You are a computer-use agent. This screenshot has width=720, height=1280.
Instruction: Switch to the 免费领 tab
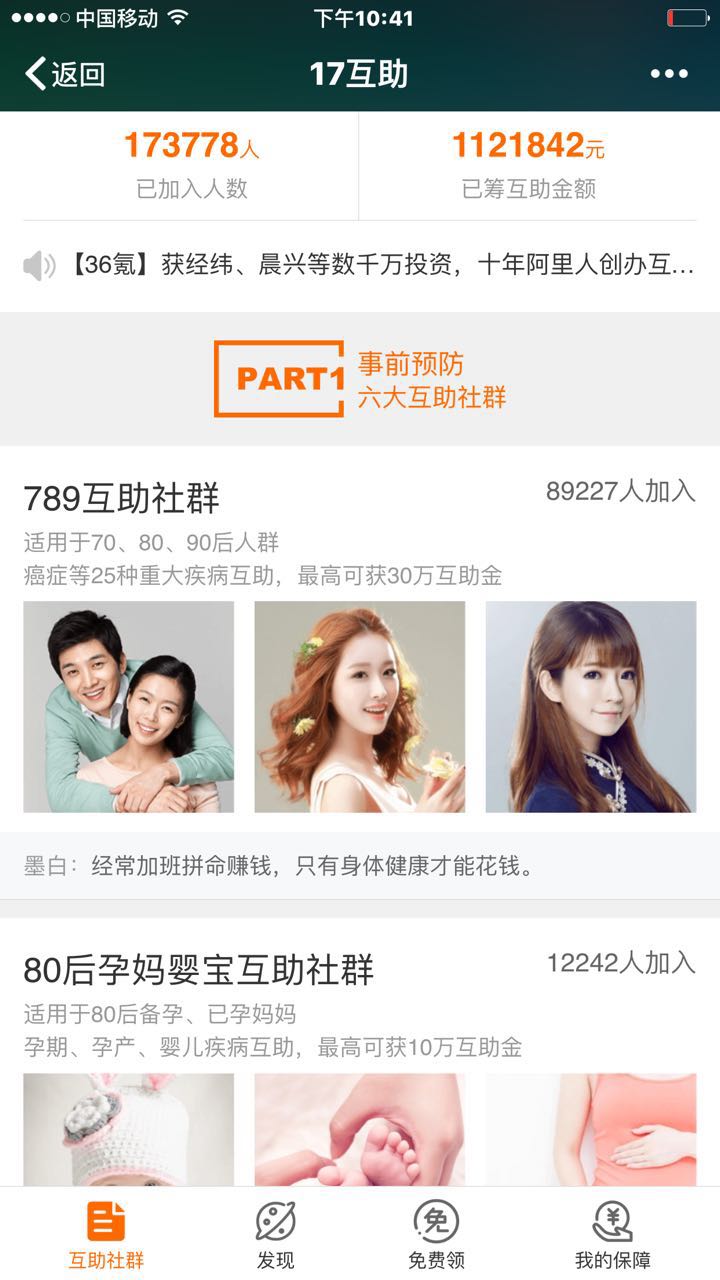click(x=436, y=1235)
